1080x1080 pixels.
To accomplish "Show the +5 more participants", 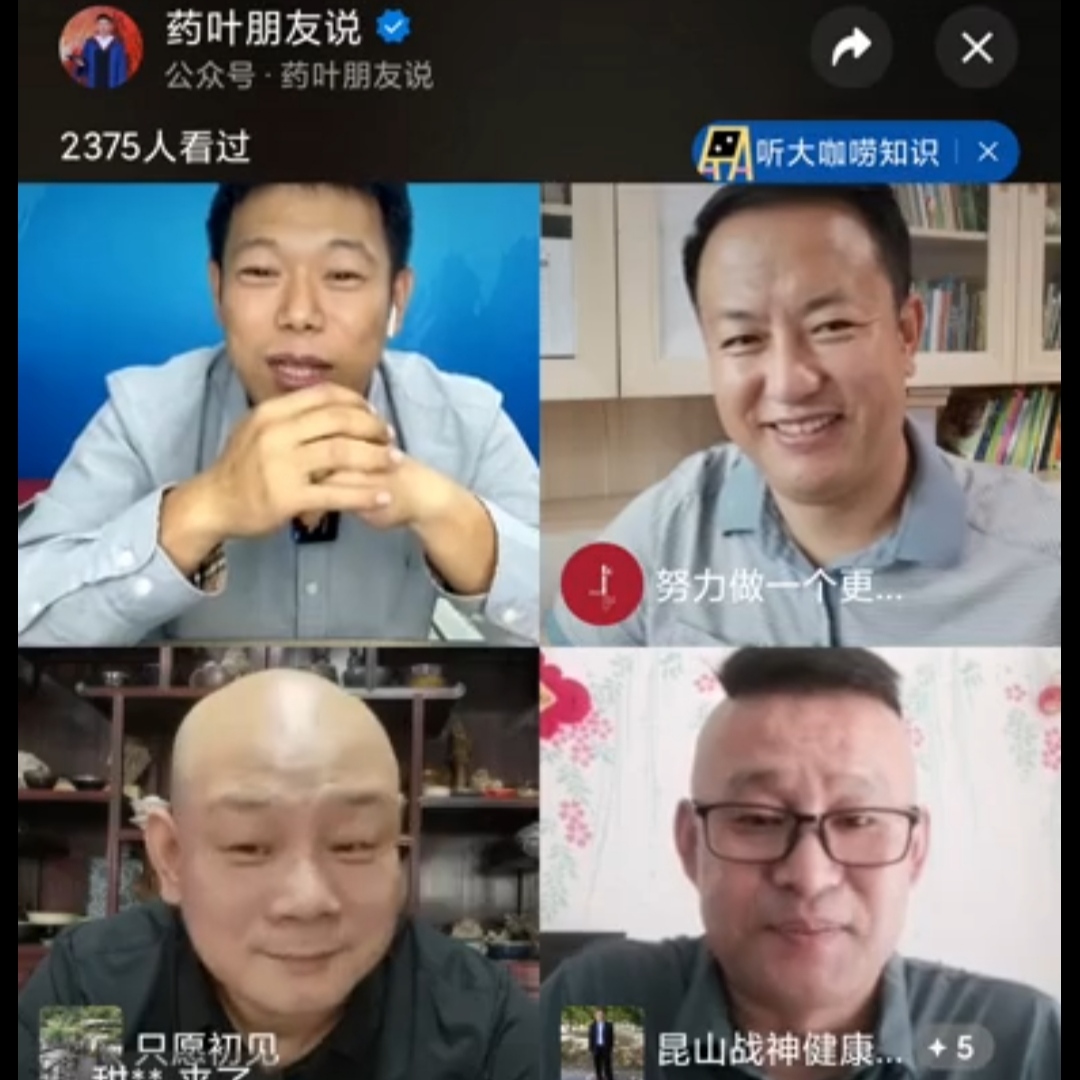I will [951, 1048].
